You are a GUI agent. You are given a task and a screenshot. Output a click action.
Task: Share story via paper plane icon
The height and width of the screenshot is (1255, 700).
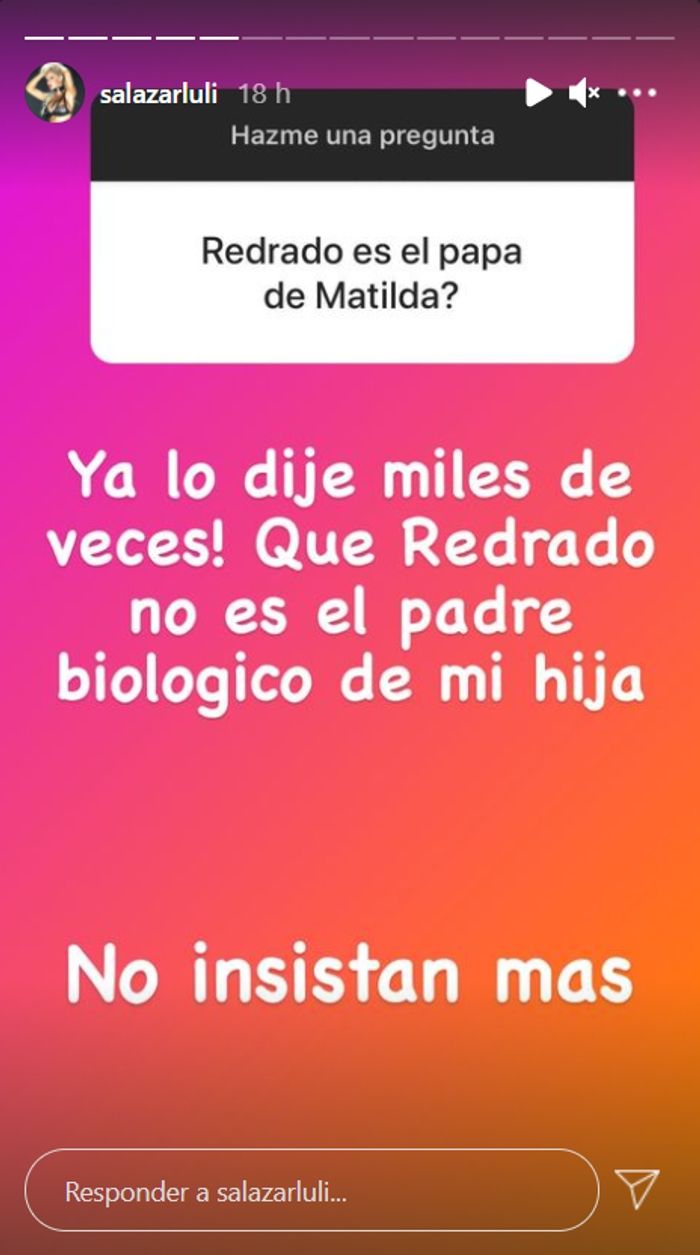point(637,1190)
